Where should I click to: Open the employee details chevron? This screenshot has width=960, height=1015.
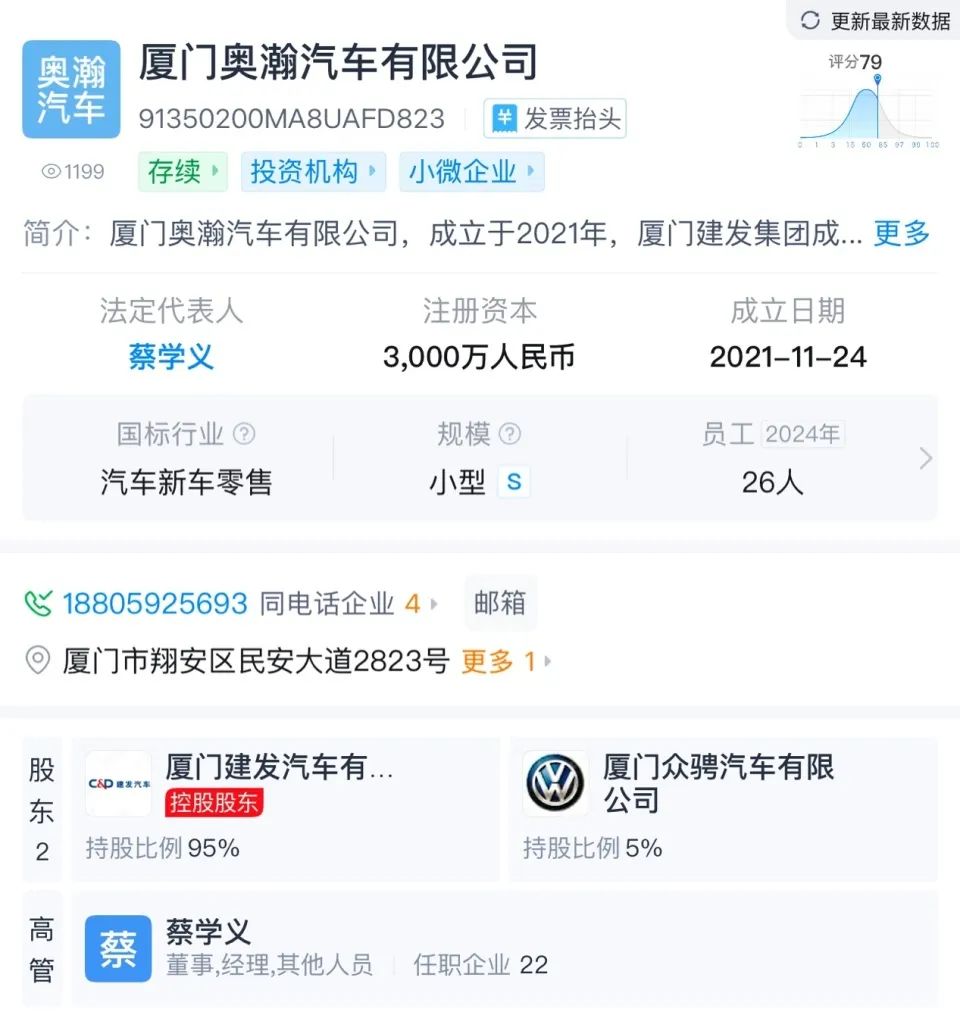click(x=925, y=458)
